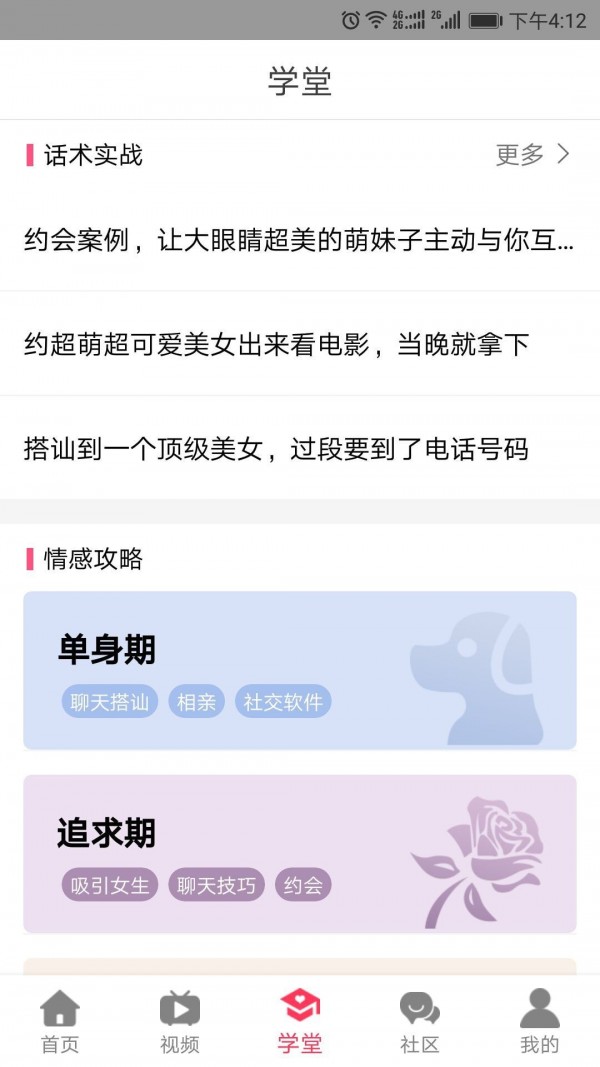Switch to the 视频 tab
This screenshot has height=1067, width=600.
[180, 1021]
